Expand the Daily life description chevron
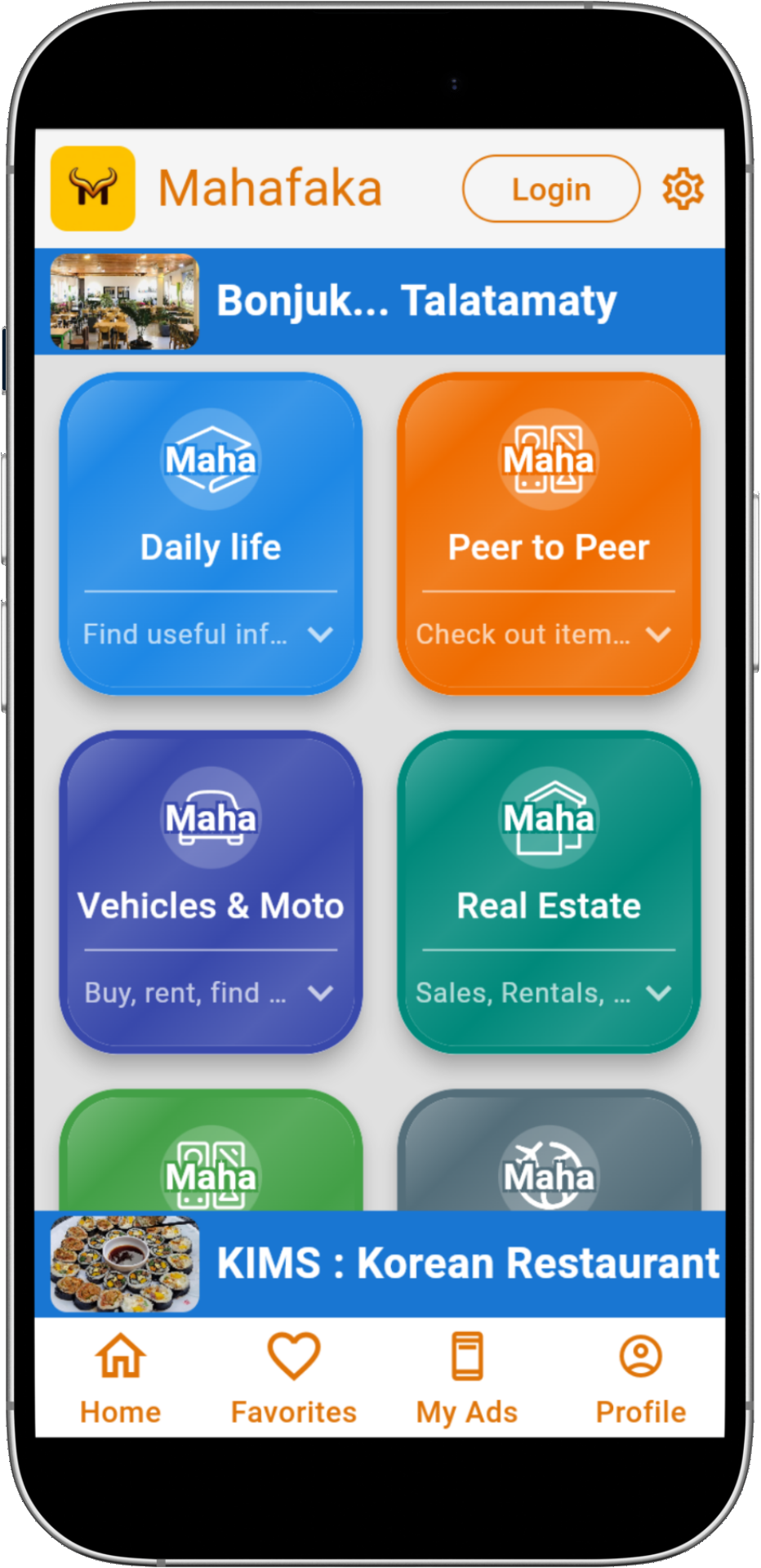Viewport: 761px width, 1568px height. pos(320,635)
